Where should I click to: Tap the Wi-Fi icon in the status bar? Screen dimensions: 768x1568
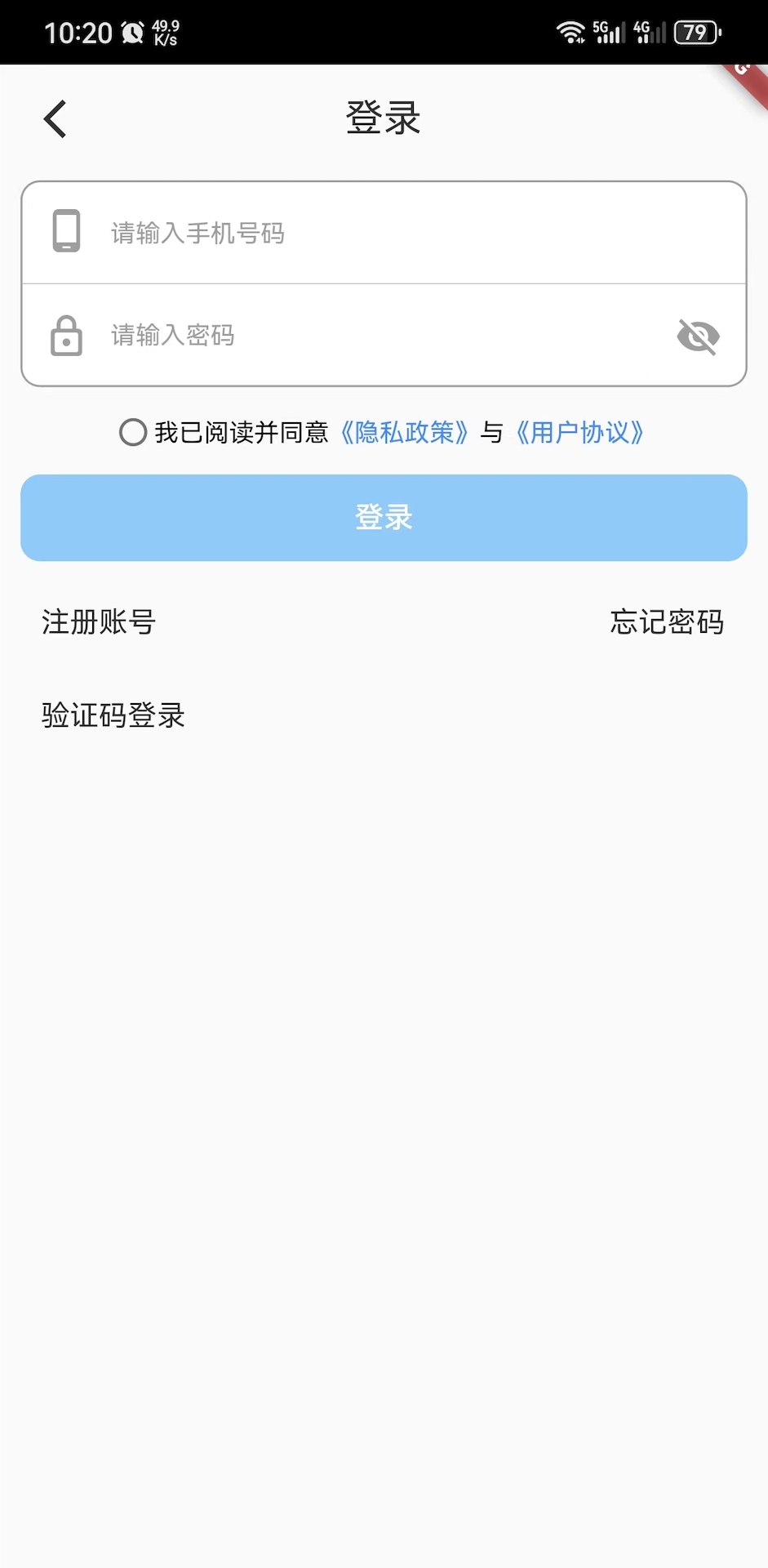[570, 31]
